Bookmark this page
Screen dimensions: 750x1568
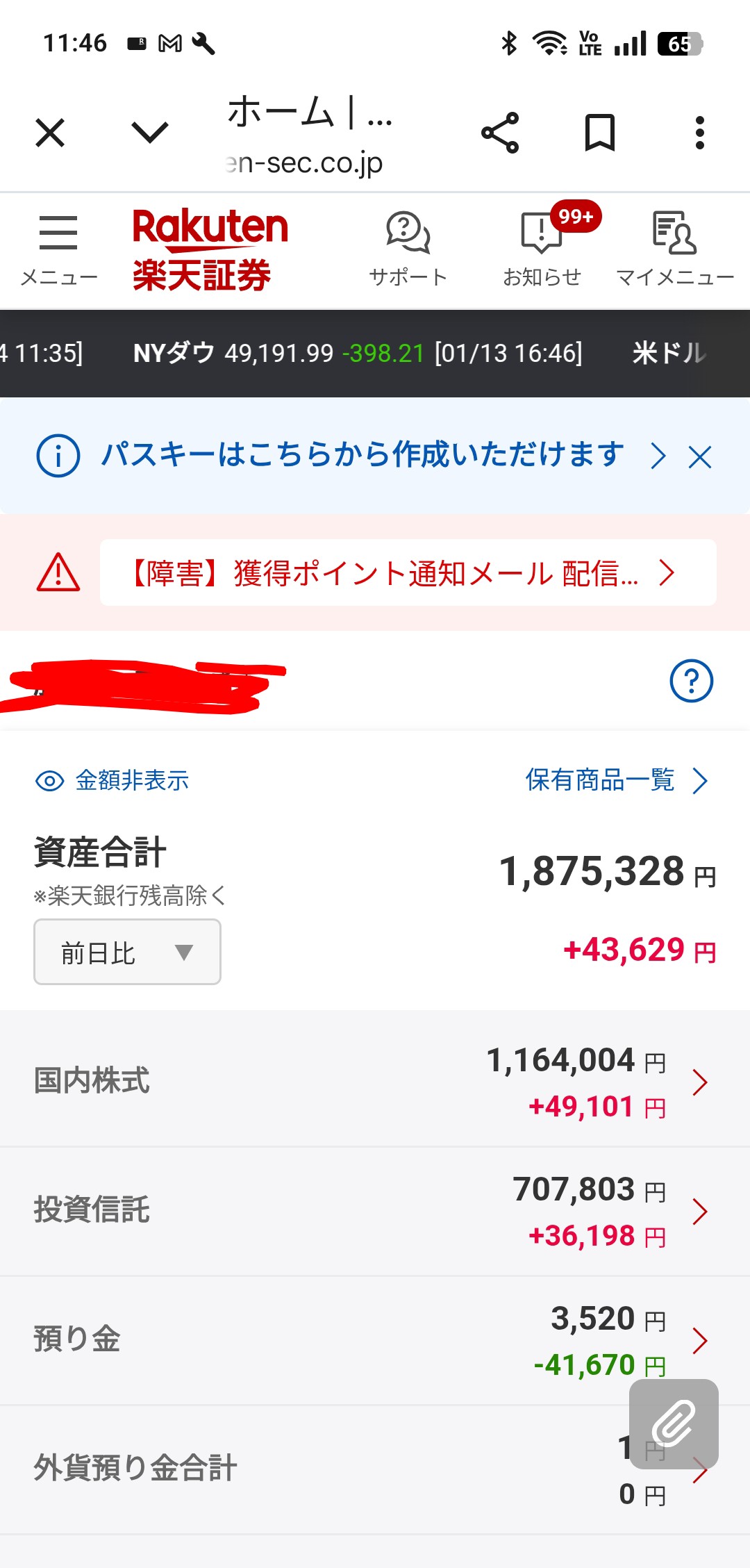pos(600,133)
